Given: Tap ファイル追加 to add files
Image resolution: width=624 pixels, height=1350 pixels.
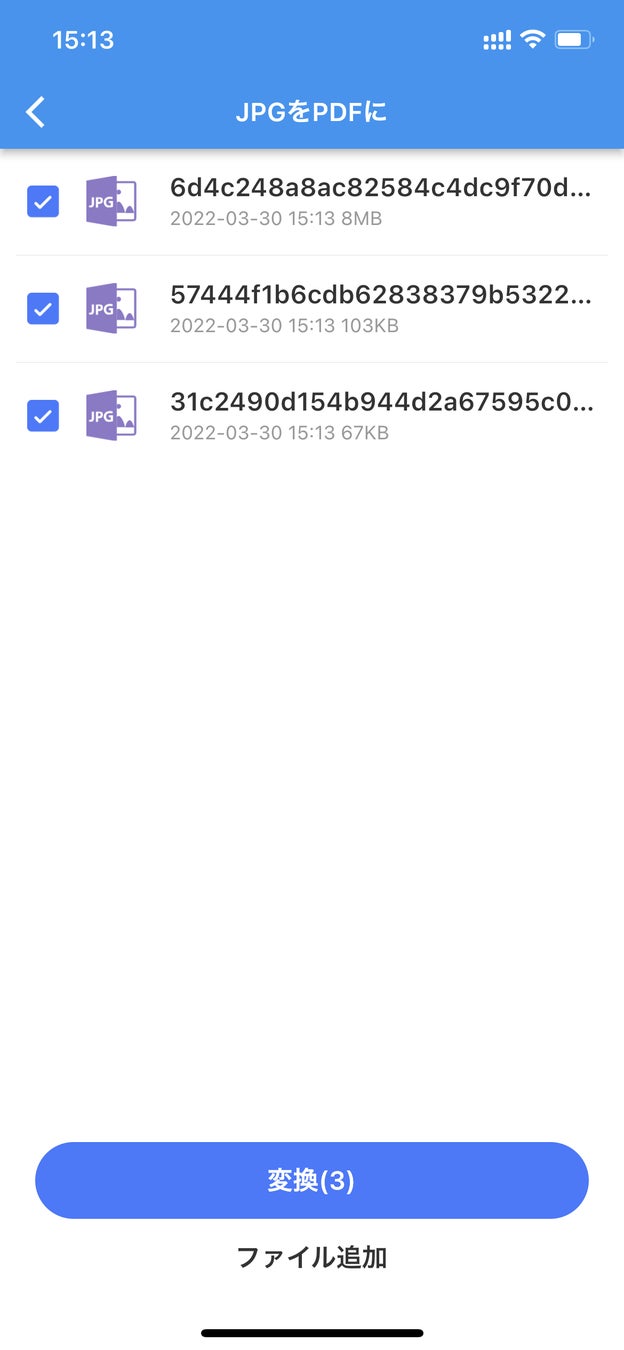Looking at the screenshot, I should (x=312, y=1257).
